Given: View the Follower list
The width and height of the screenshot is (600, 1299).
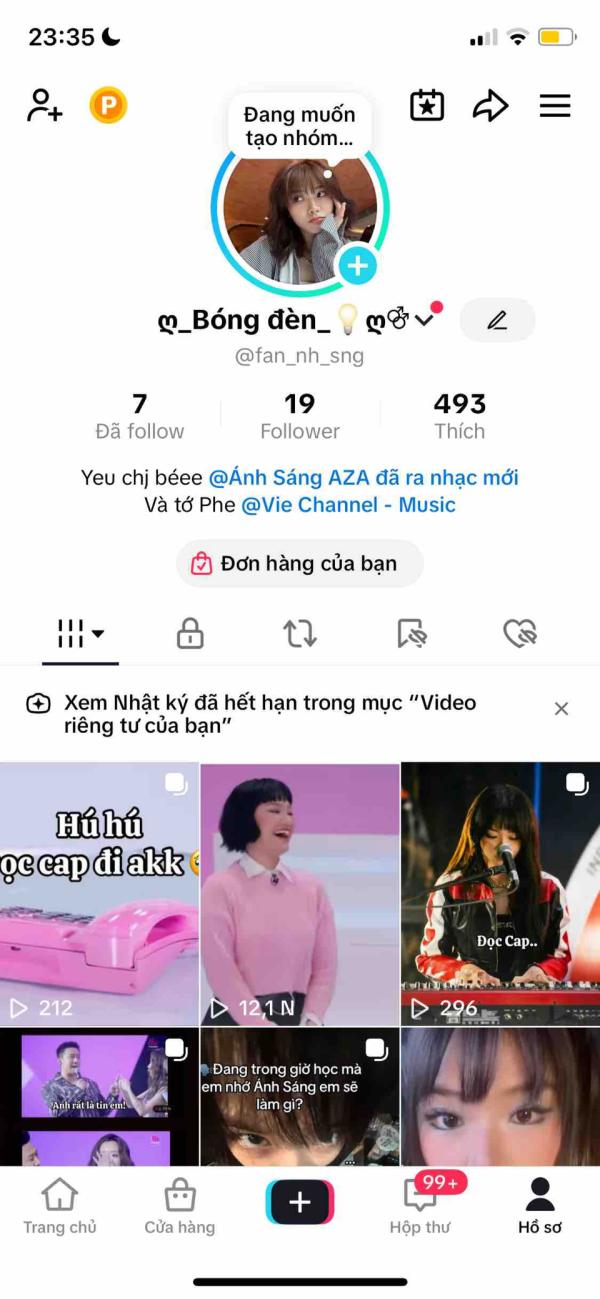Looking at the screenshot, I should 300,416.
